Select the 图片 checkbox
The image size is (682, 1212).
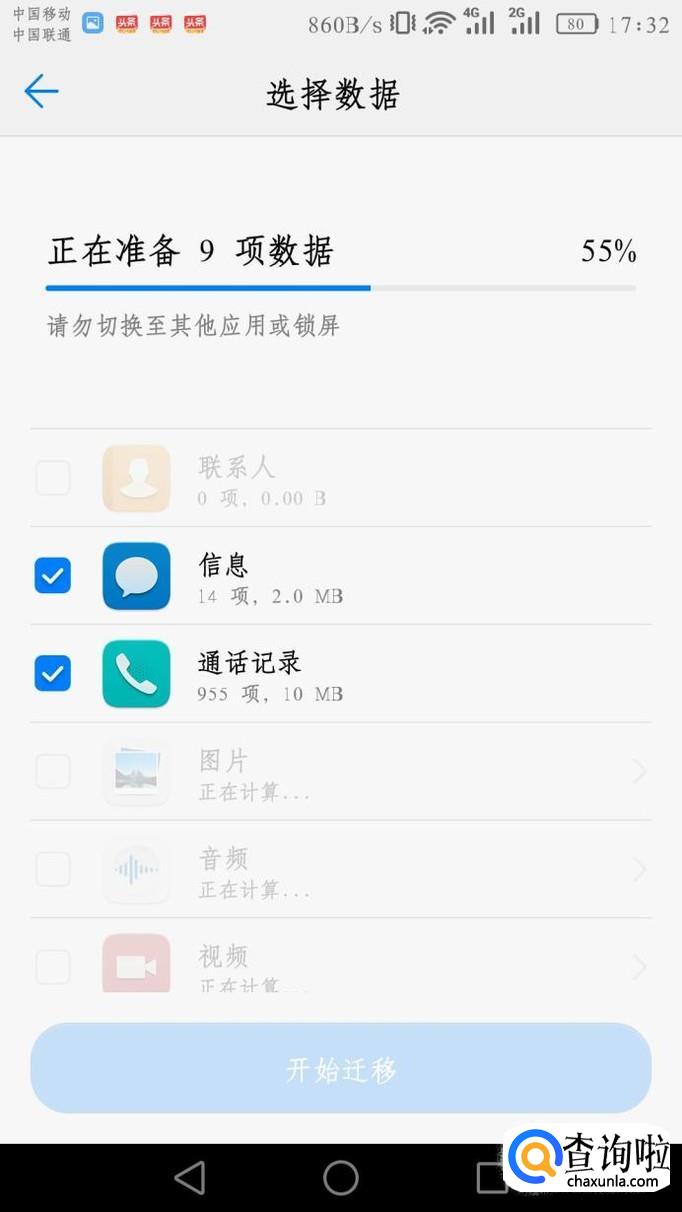click(53, 772)
